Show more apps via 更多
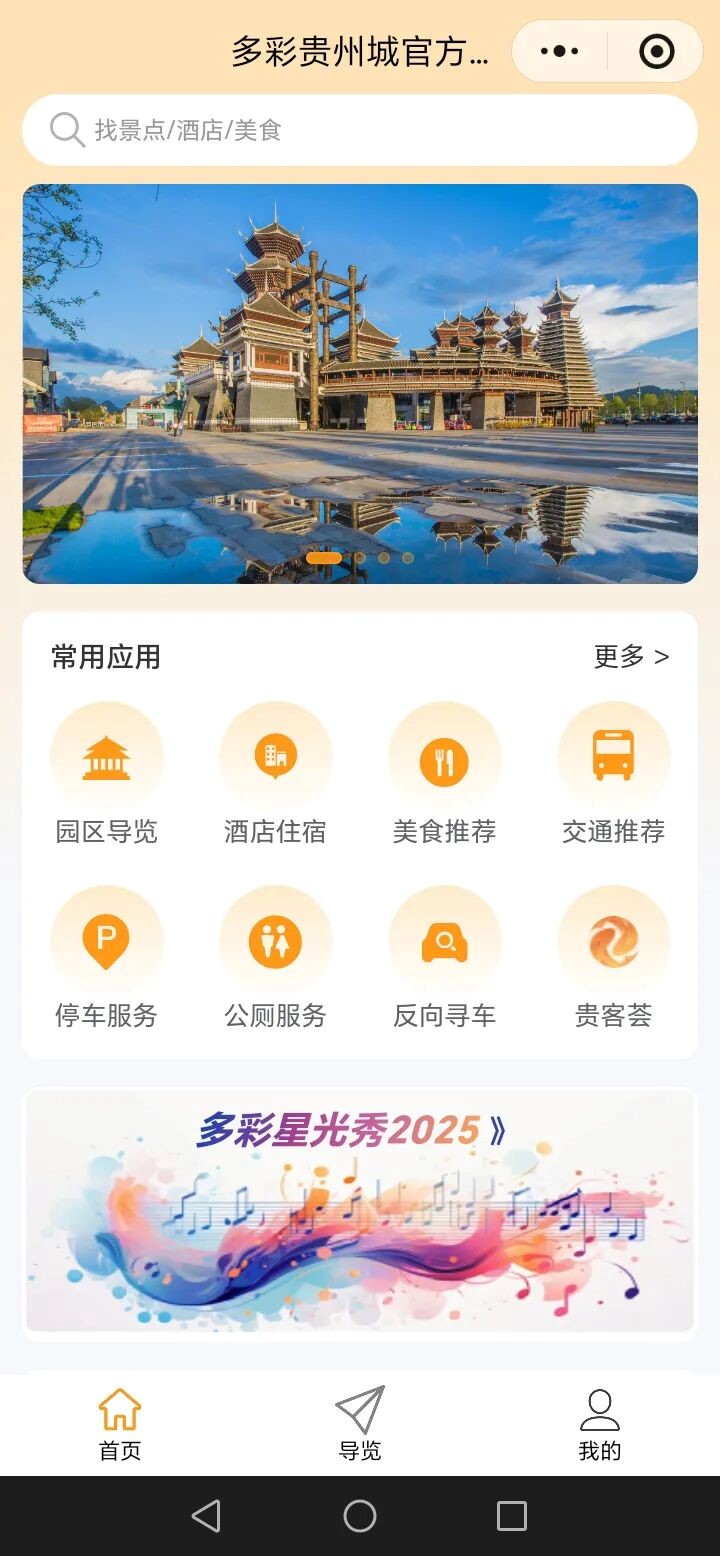 [631, 657]
